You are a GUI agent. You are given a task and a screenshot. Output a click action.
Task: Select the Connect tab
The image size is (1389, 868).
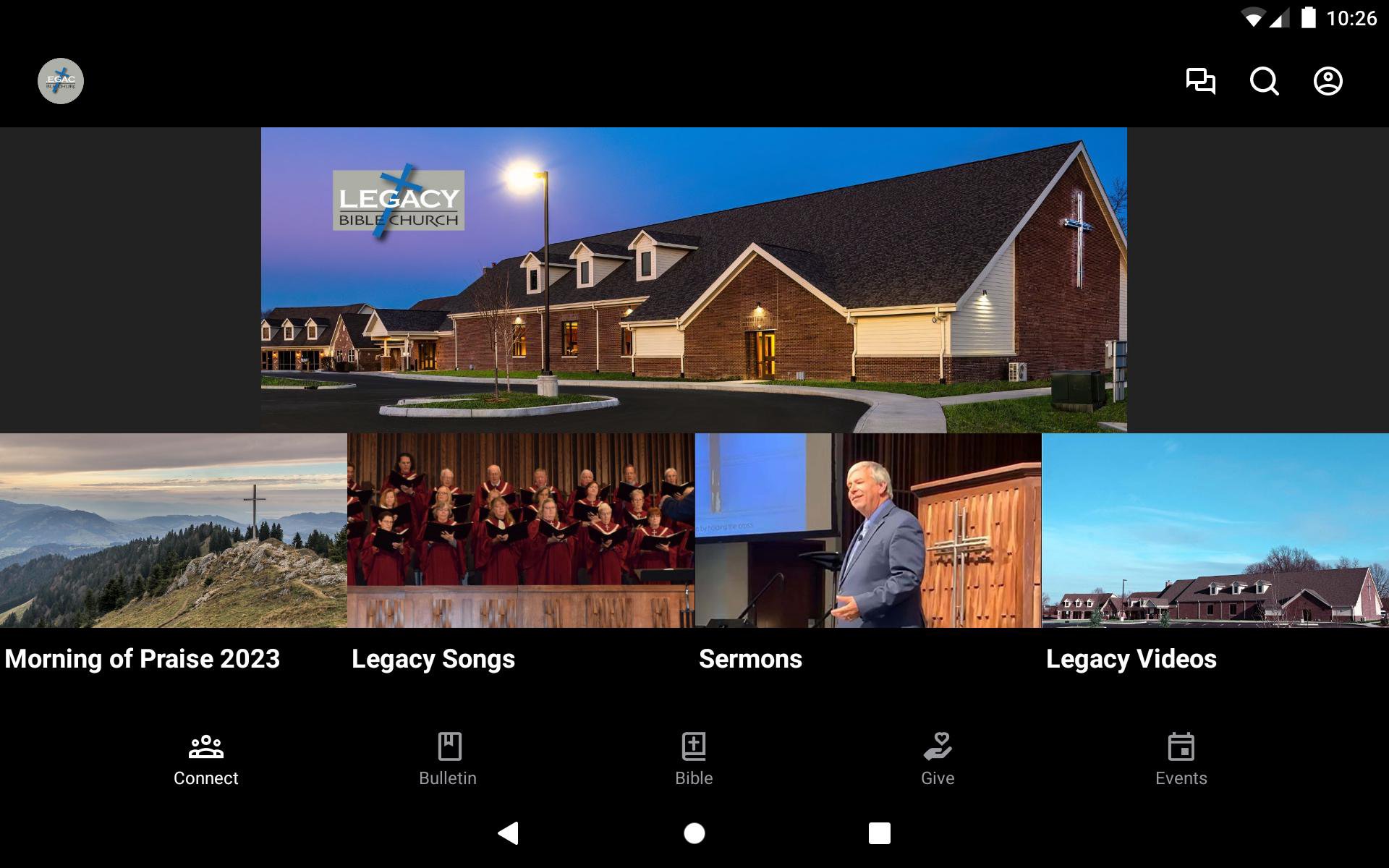click(206, 759)
